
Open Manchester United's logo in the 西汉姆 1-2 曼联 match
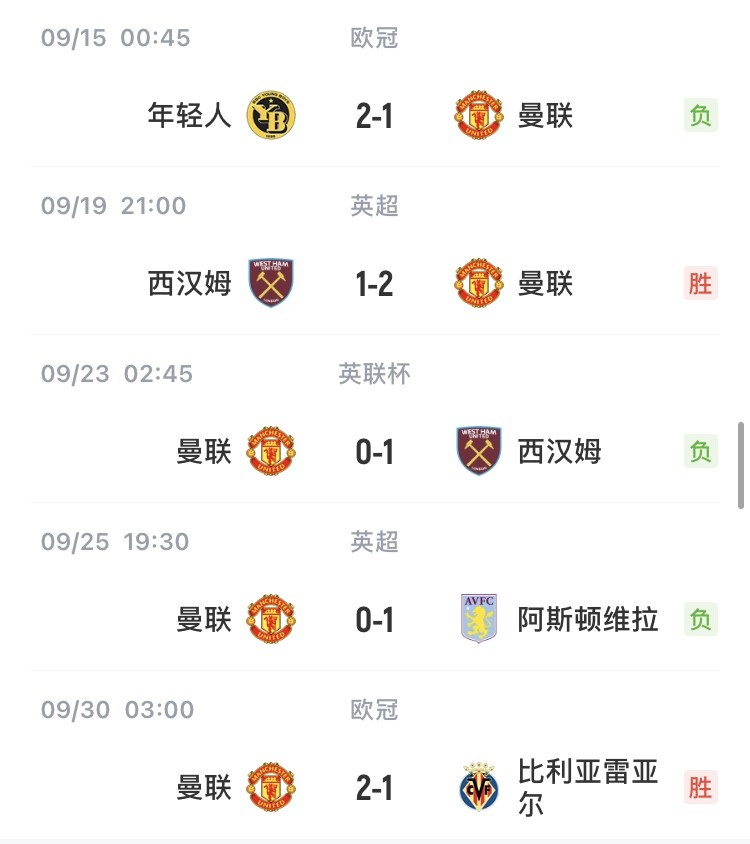(x=478, y=284)
